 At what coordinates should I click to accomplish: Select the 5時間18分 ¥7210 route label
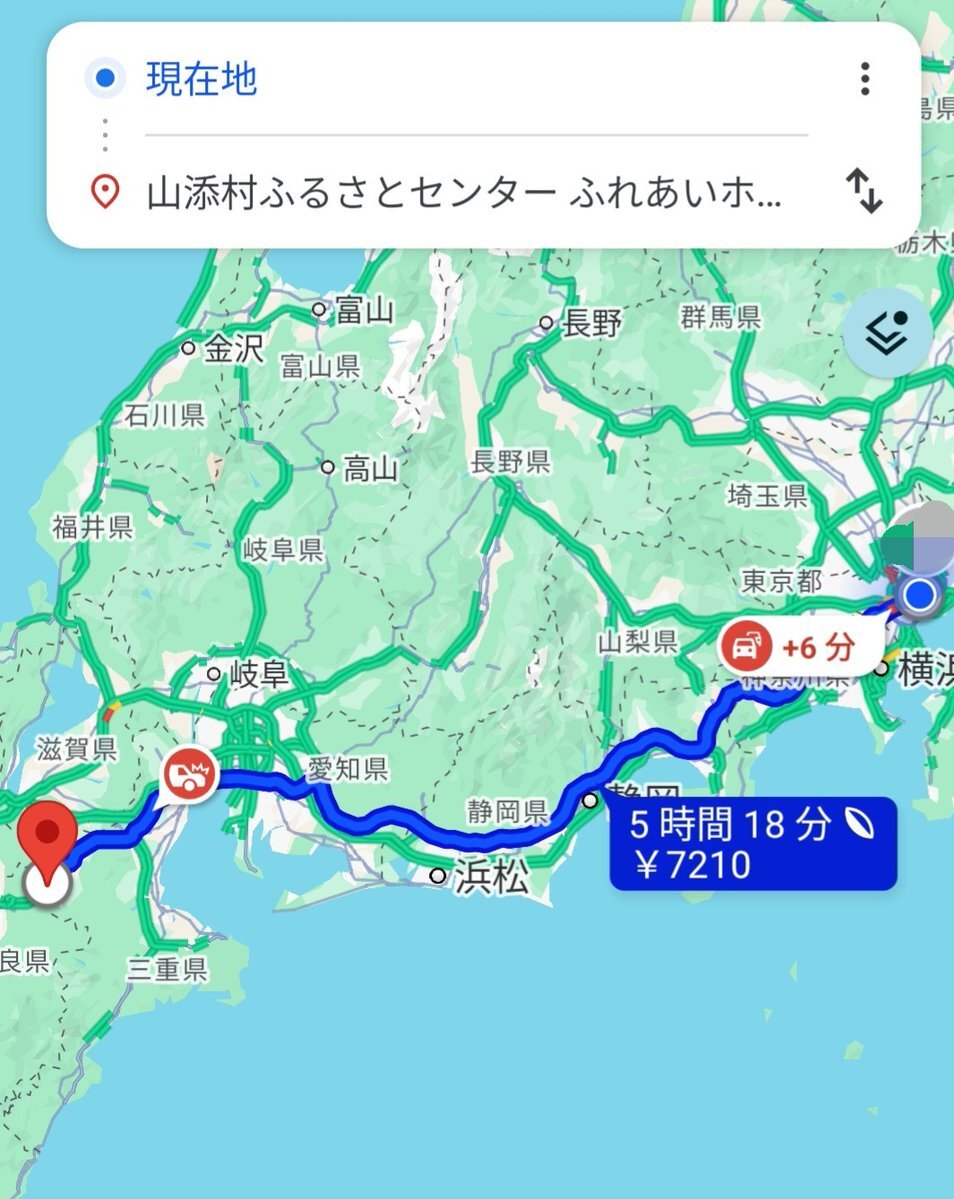[x=753, y=843]
